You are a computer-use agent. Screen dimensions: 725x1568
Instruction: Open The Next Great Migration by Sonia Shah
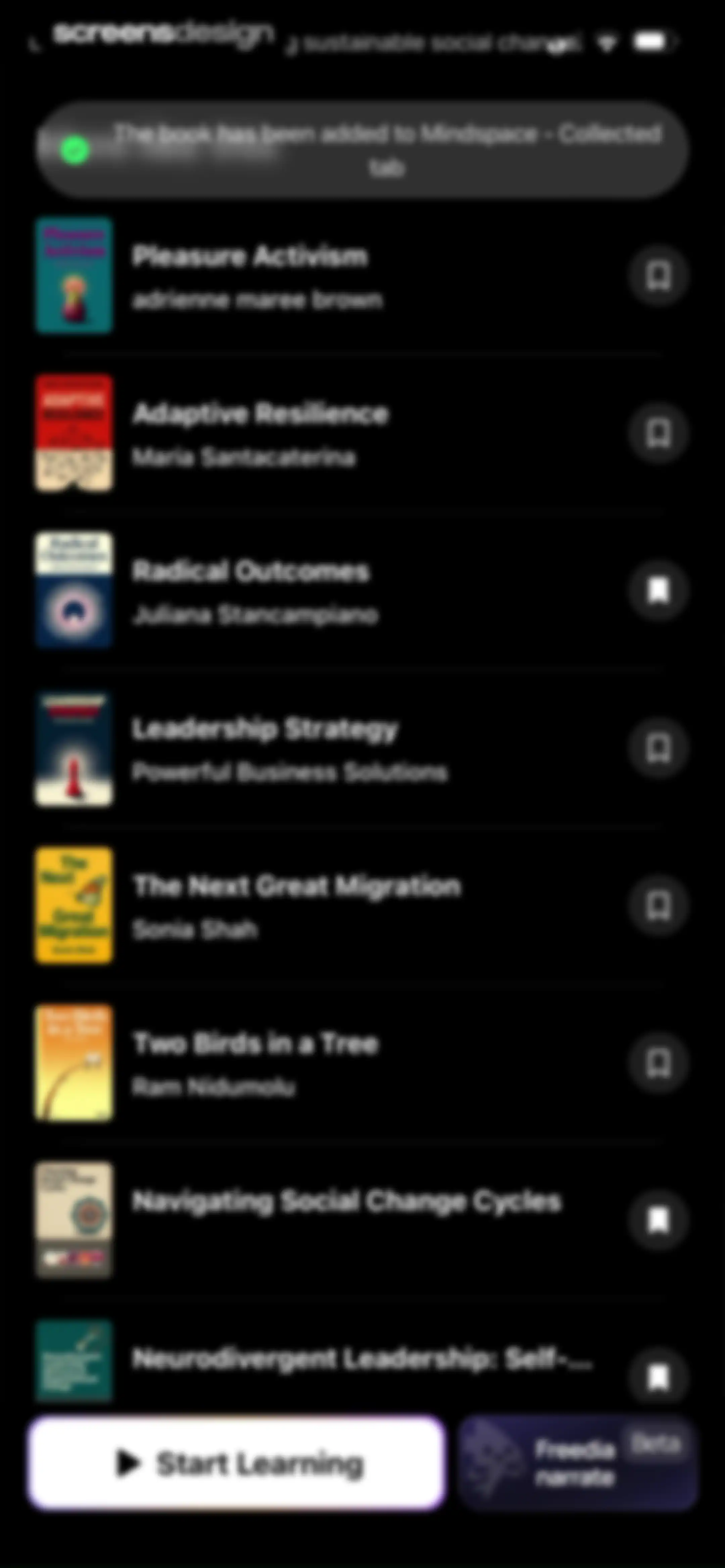point(329,906)
